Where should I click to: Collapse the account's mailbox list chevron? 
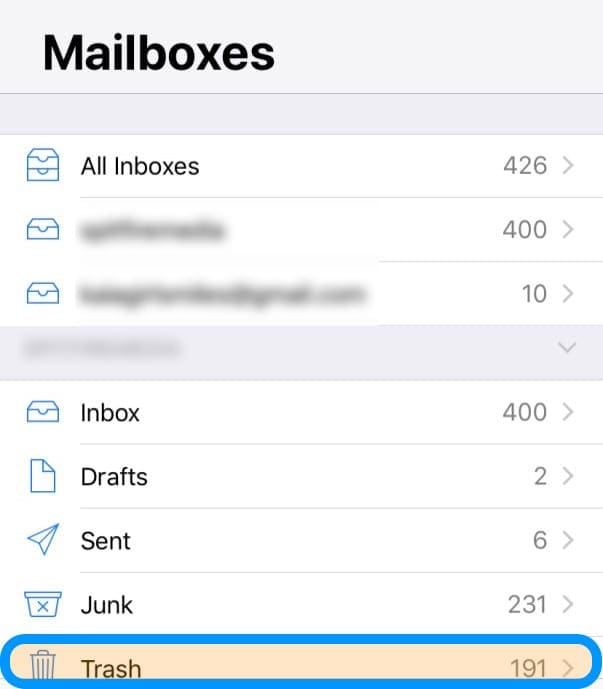coord(567,349)
